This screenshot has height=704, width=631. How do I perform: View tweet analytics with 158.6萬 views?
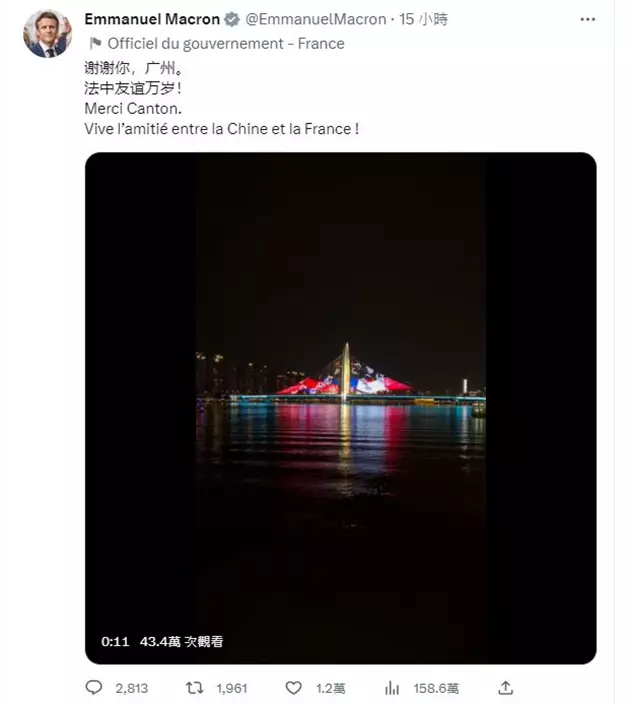pyautogui.click(x=393, y=688)
